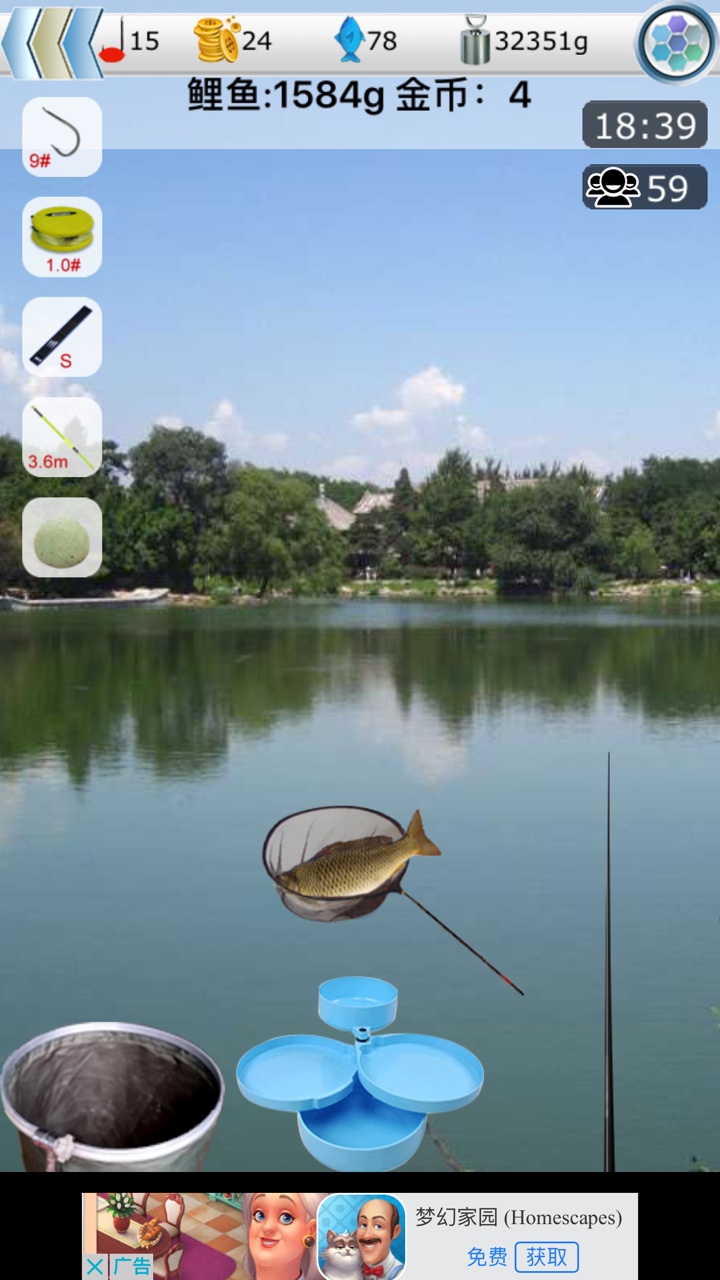Image resolution: width=720 pixels, height=1280 pixels.
Task: Get the Homescapes app from the ad
Action: [547, 1257]
